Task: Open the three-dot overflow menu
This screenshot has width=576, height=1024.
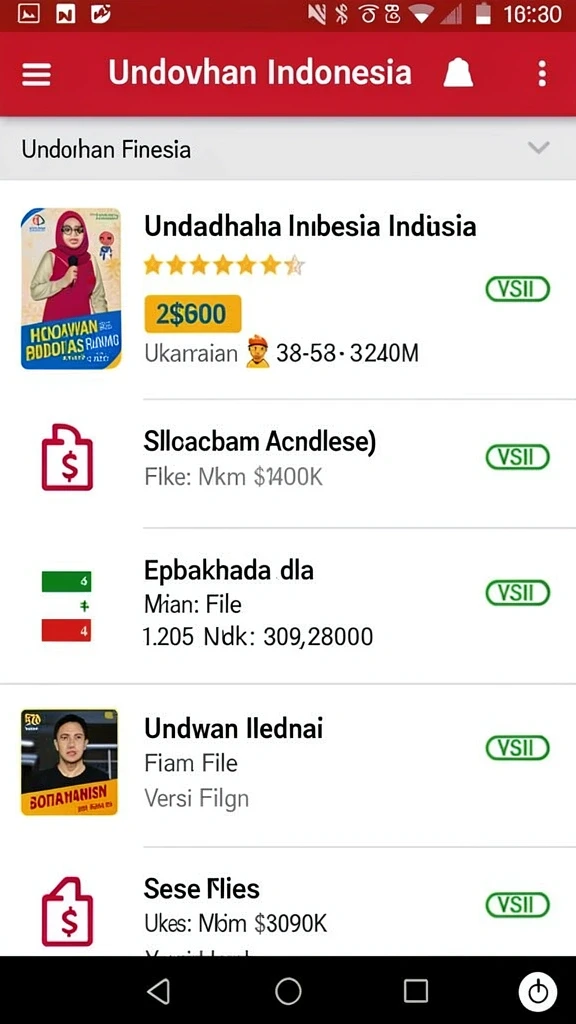Action: click(542, 73)
